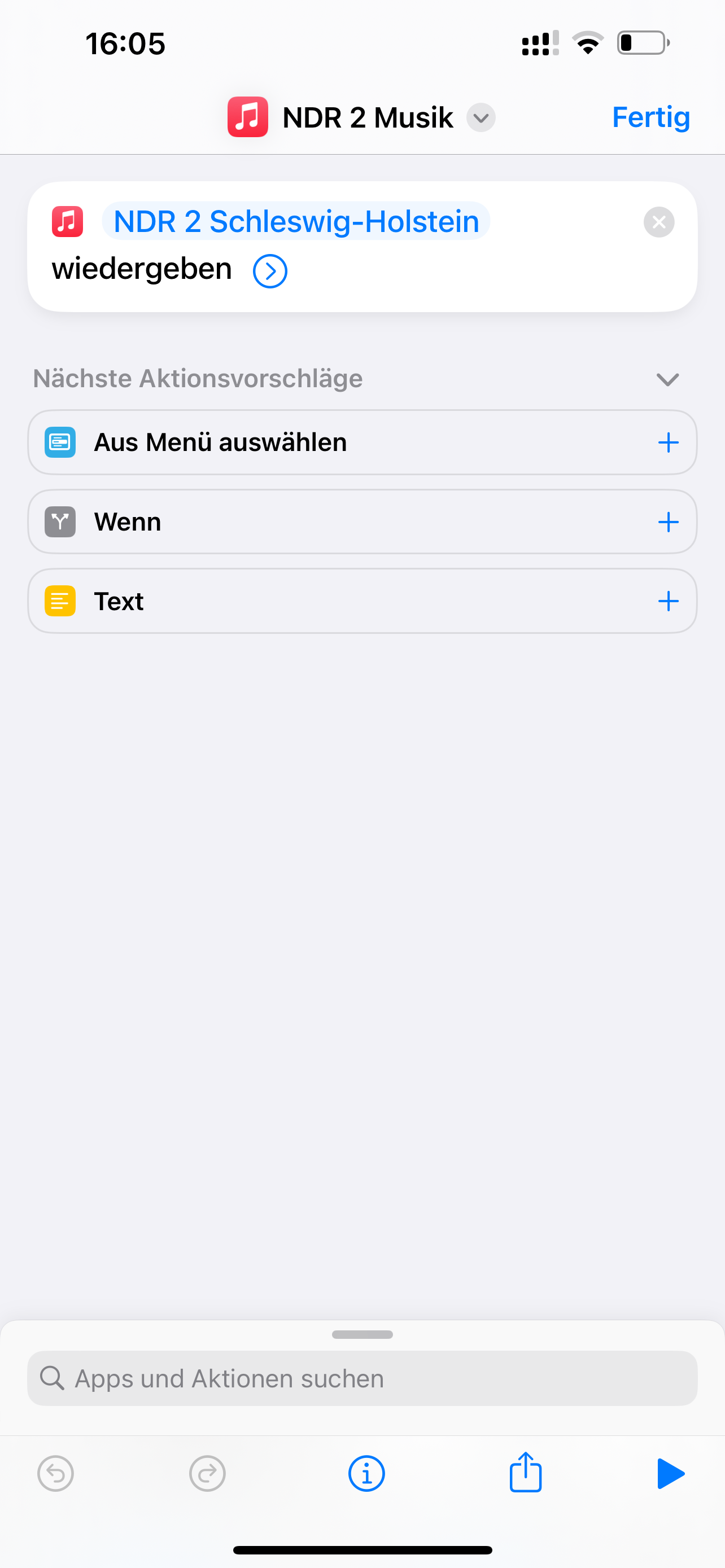Share this shortcut
This screenshot has width=725, height=1568.
(525, 1472)
